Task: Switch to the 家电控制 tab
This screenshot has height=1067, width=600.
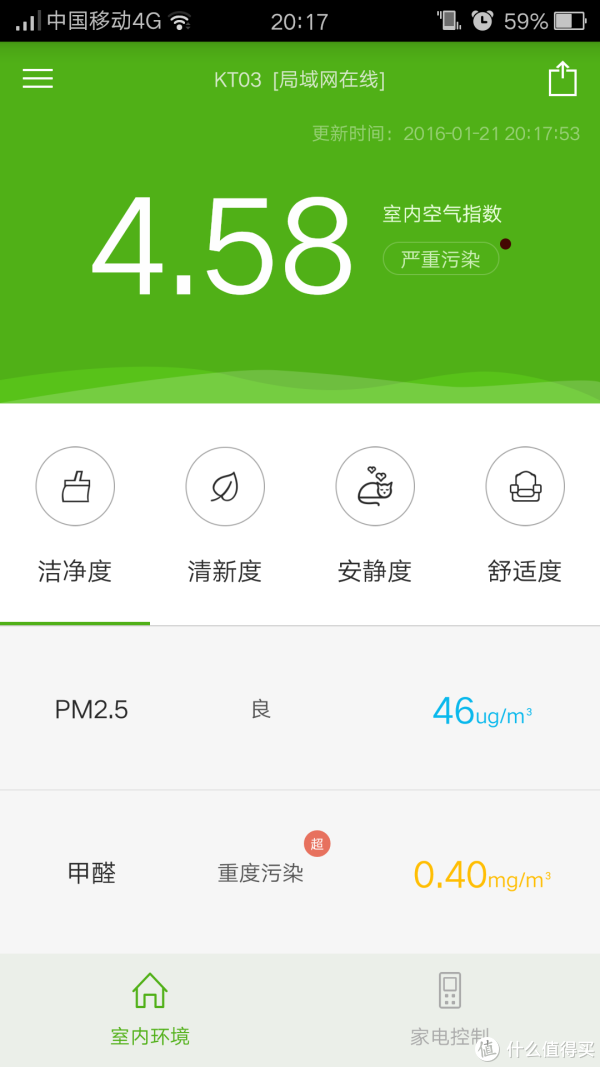Action: [x=450, y=1010]
